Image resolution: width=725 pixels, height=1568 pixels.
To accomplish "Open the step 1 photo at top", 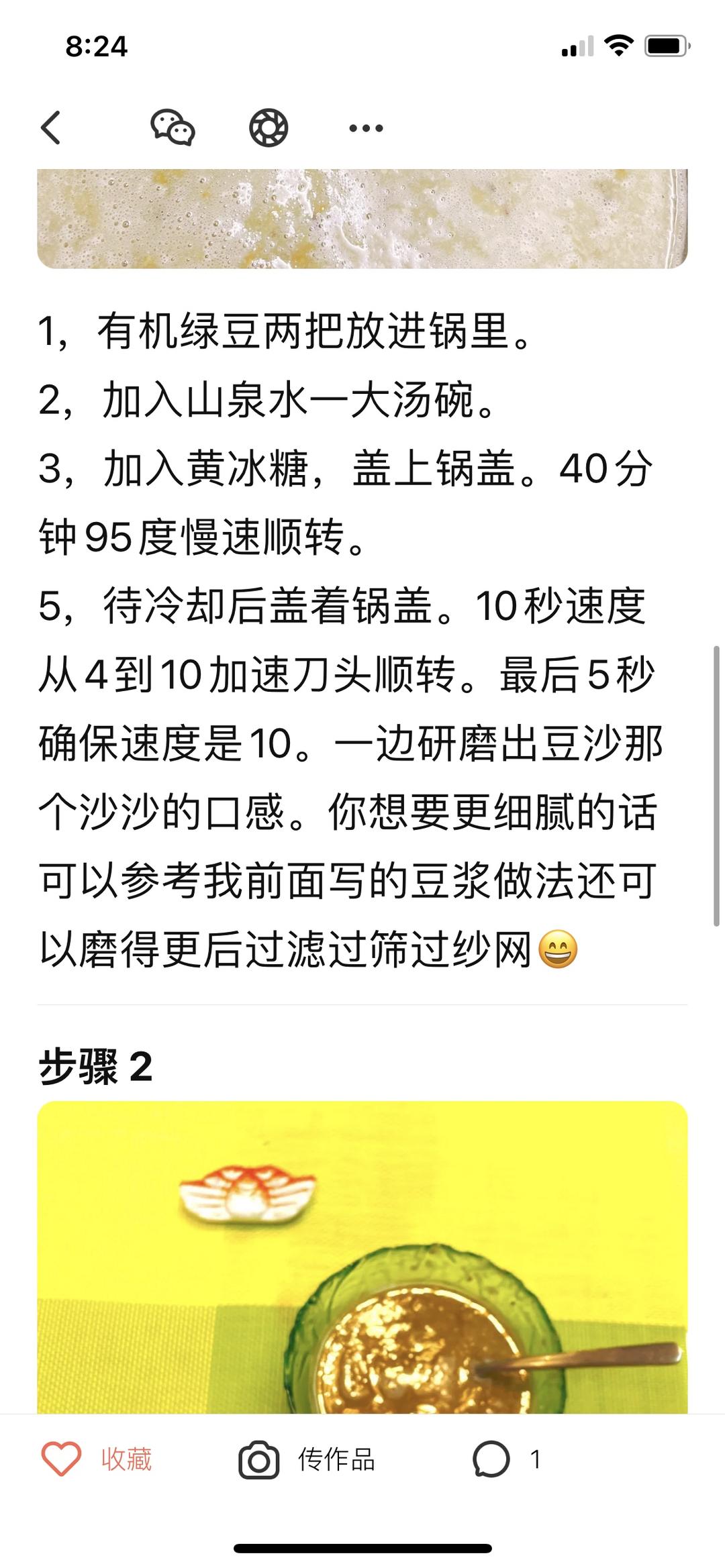I will [362, 219].
